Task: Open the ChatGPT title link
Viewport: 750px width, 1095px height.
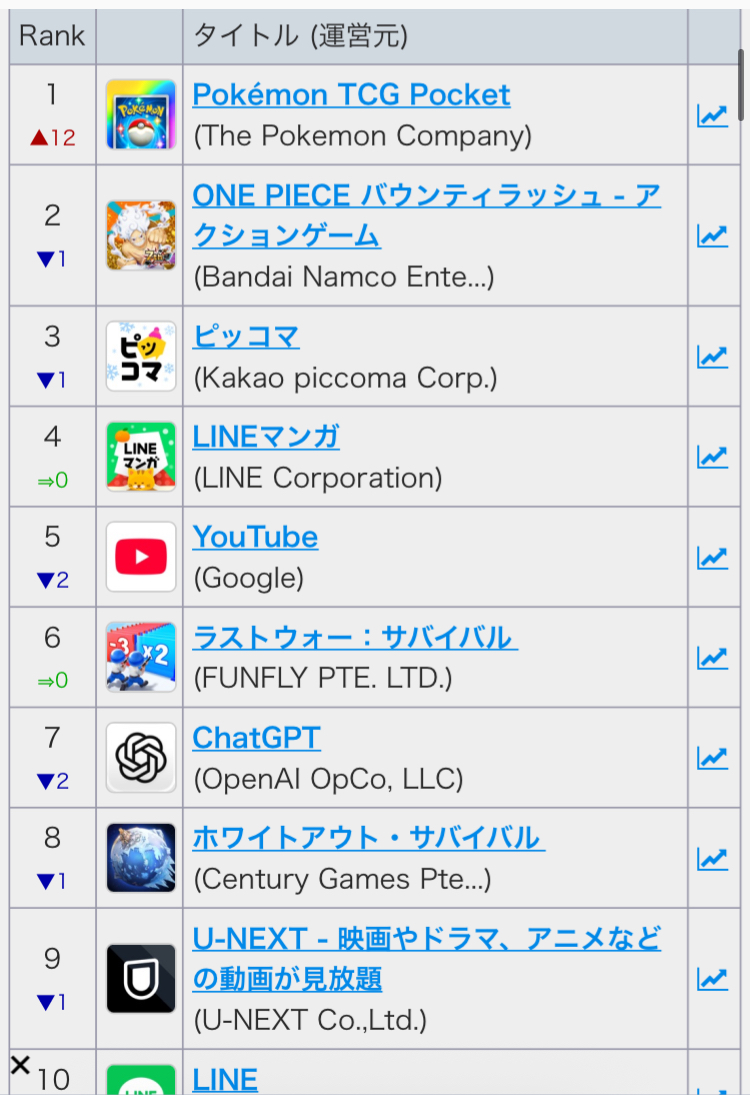Action: point(256,738)
